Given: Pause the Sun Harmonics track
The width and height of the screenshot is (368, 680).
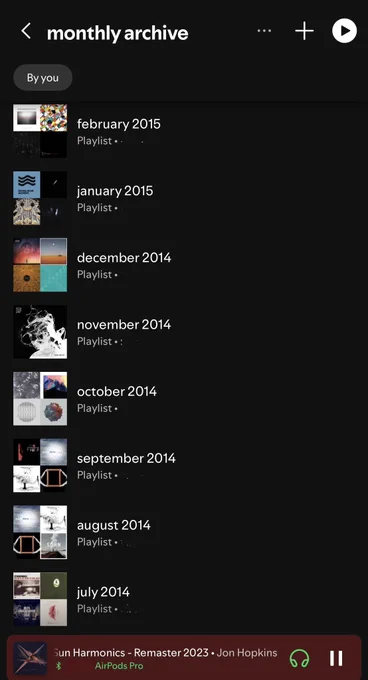Looking at the screenshot, I should point(336,658).
